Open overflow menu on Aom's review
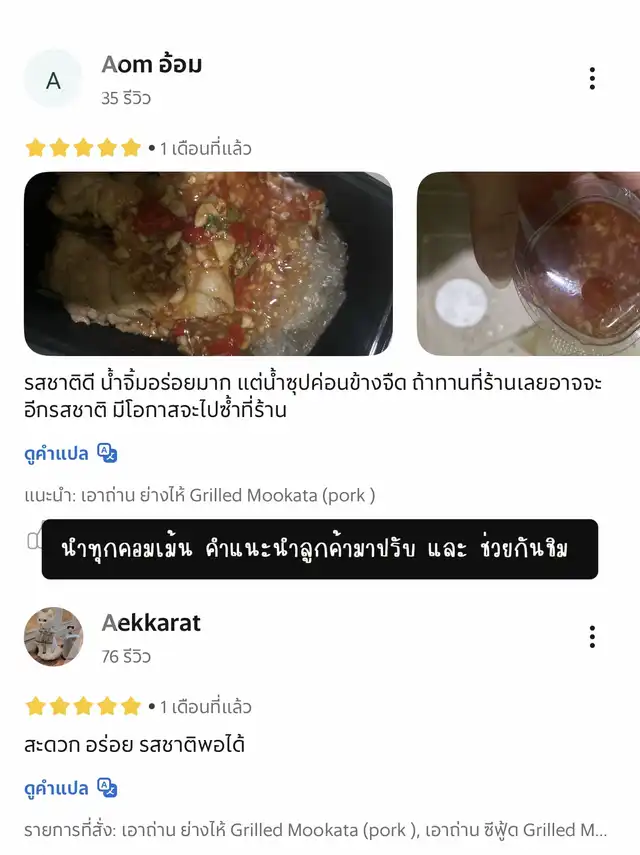This screenshot has height=855, width=640. pos(592,79)
